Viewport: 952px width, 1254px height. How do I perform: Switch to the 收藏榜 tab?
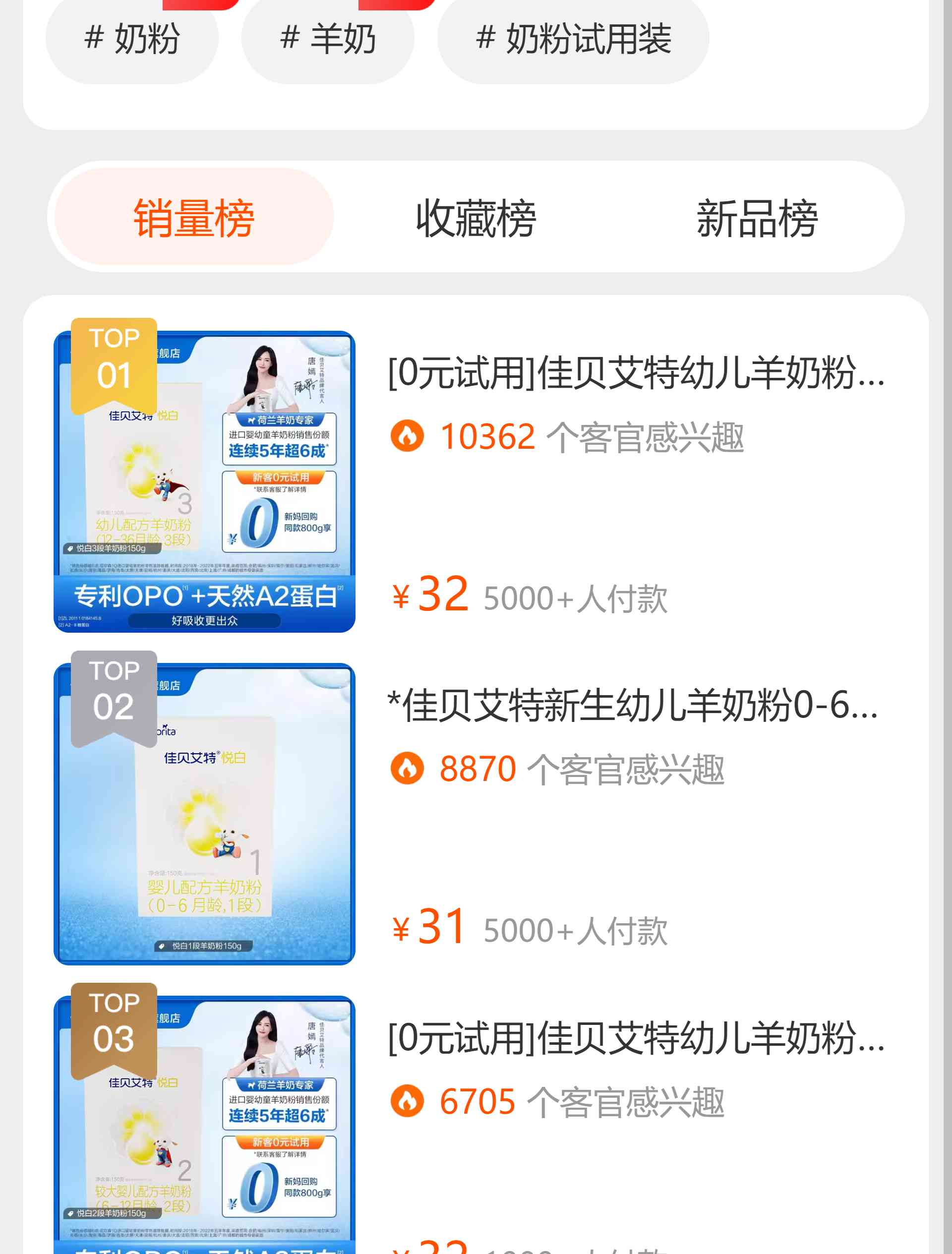(x=476, y=217)
